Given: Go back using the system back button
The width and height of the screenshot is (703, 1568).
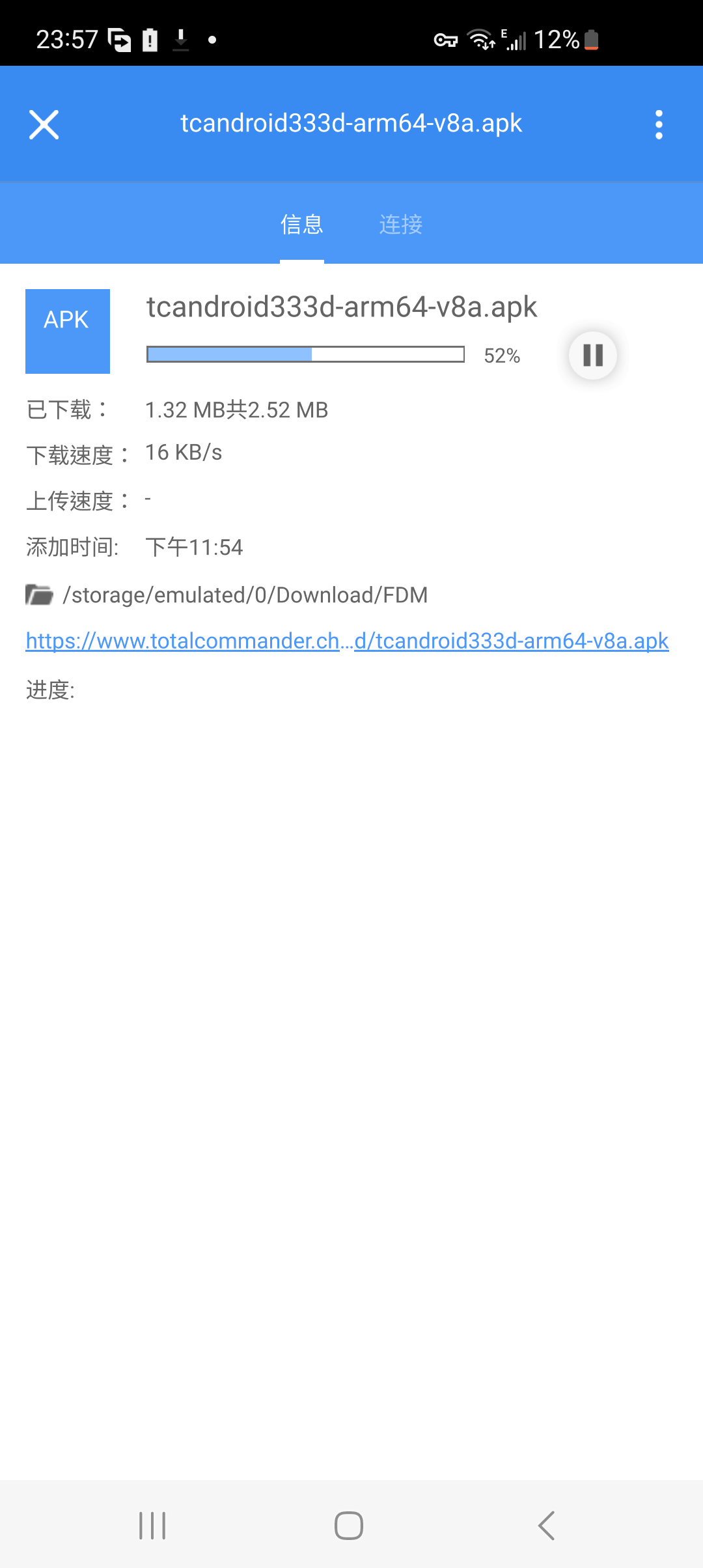Looking at the screenshot, I should click(547, 1526).
